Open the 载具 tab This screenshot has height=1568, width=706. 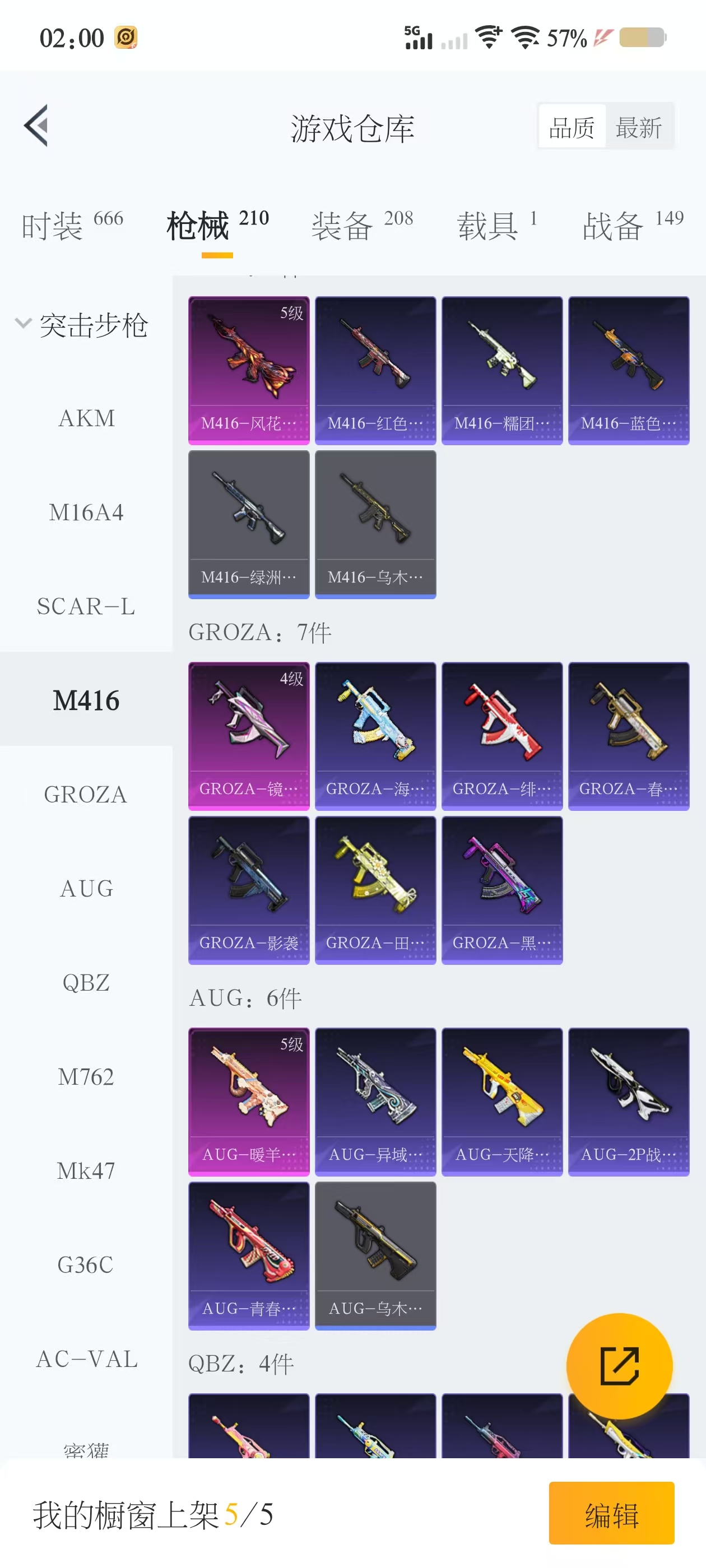click(x=496, y=225)
